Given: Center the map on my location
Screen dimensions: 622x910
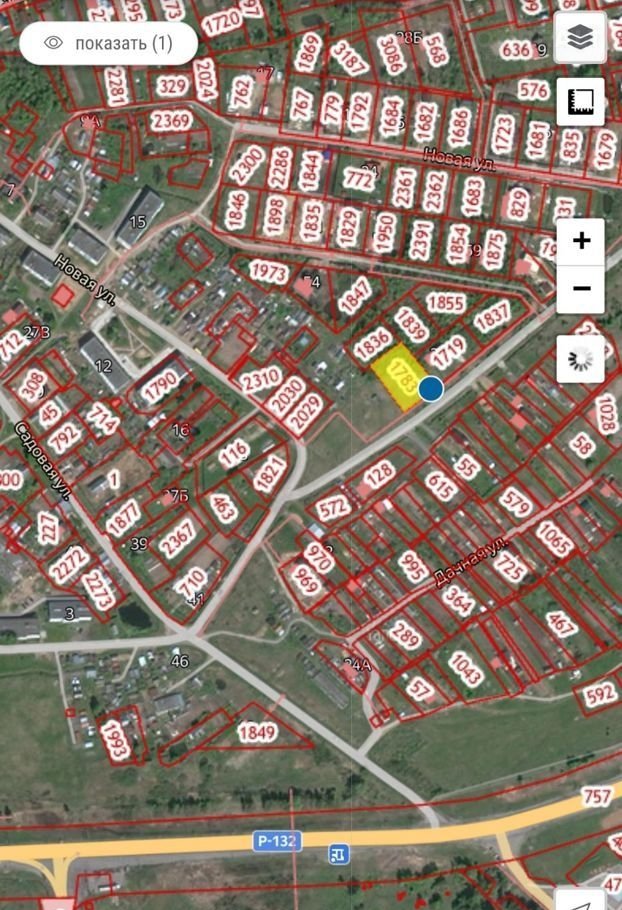Looking at the screenshot, I should click(x=583, y=899).
